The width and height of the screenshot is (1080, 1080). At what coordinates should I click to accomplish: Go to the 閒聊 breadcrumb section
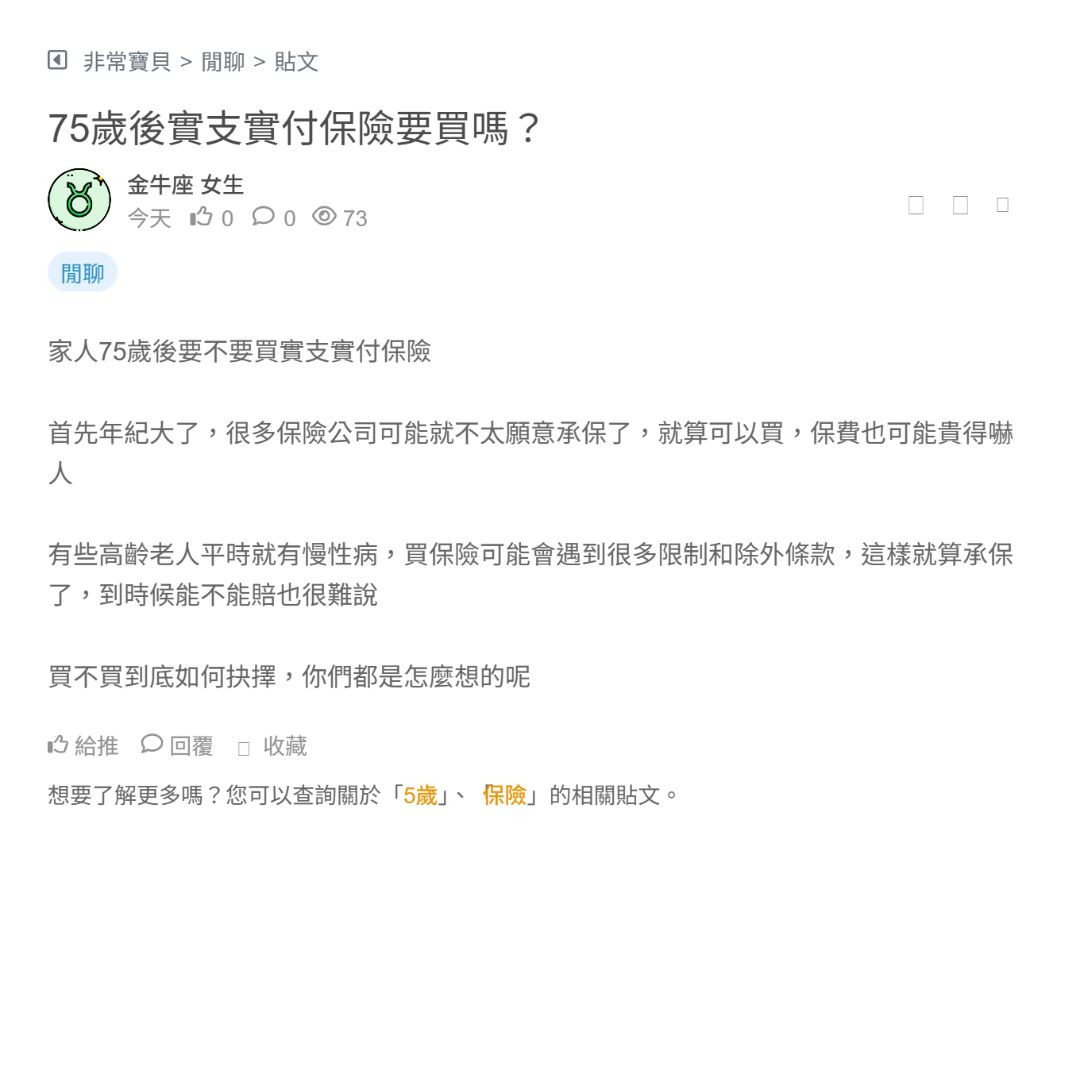(223, 62)
